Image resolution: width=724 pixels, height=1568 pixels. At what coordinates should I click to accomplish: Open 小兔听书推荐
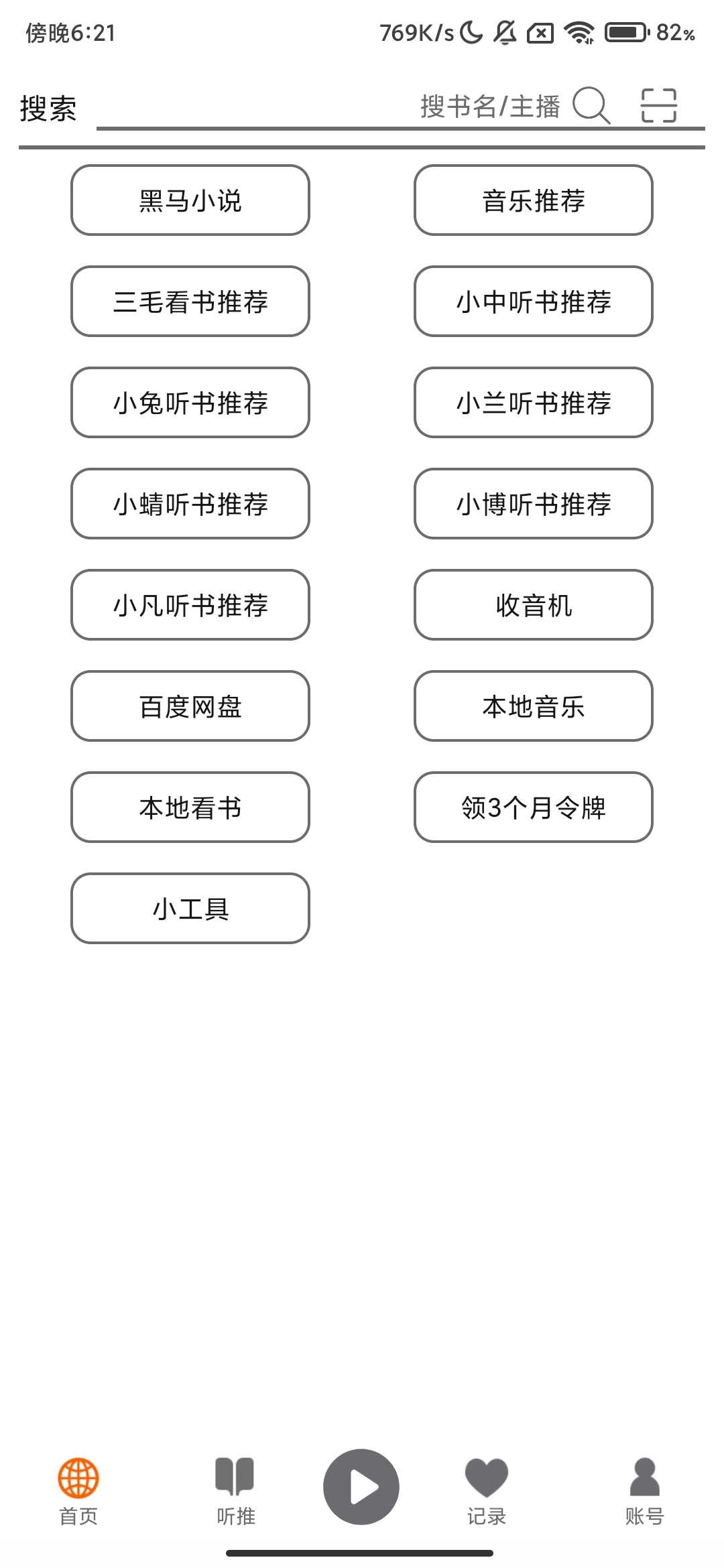pyautogui.click(x=190, y=403)
